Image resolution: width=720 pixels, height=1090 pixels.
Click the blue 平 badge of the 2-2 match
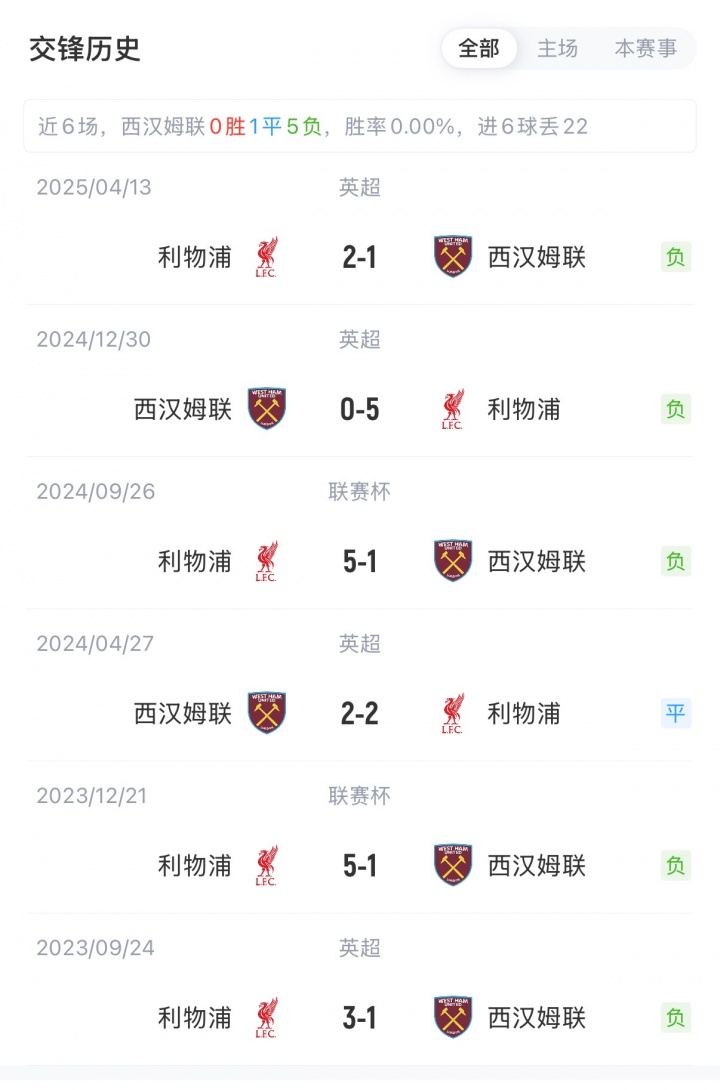(676, 714)
